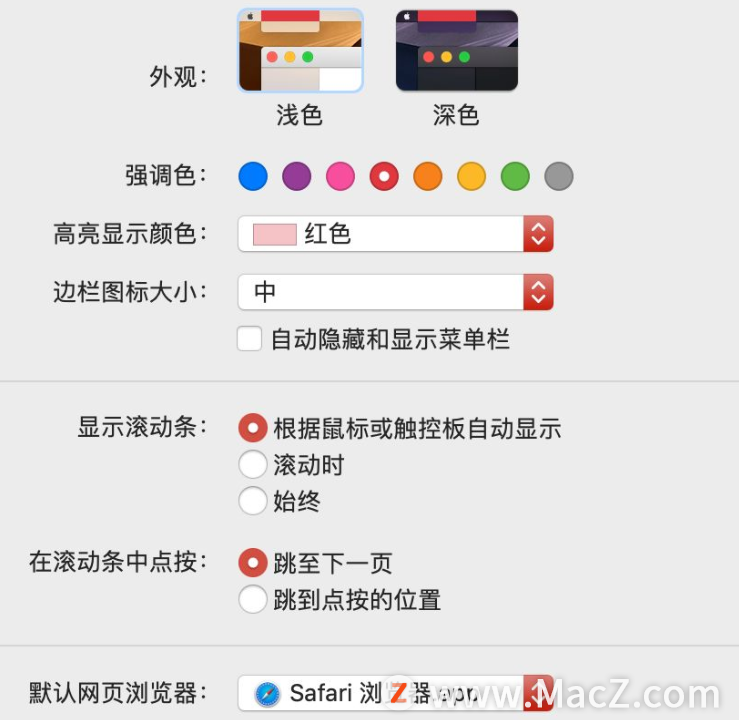Choose the graphite accent color
739x720 pixels.
pyautogui.click(x=559, y=177)
